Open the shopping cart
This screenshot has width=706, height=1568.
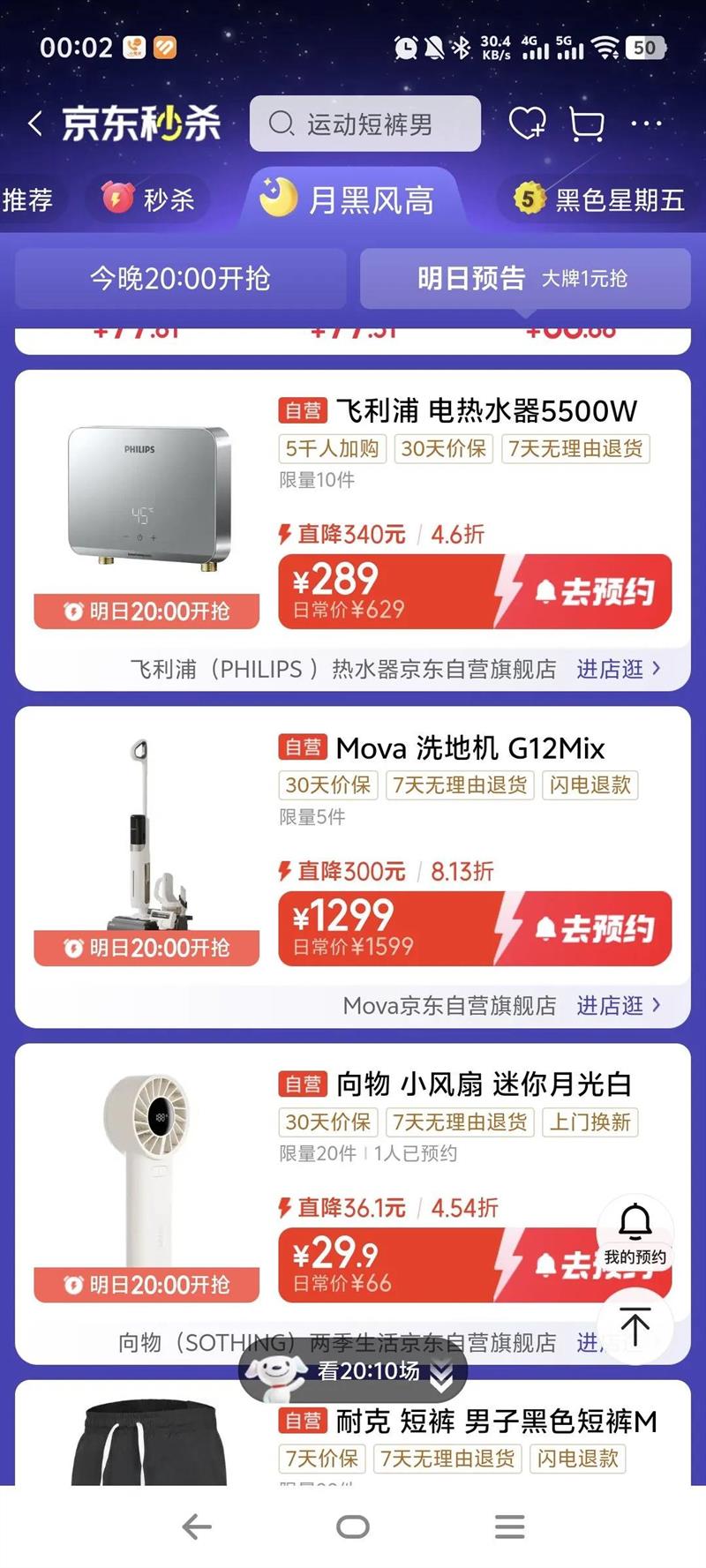pyautogui.click(x=586, y=124)
